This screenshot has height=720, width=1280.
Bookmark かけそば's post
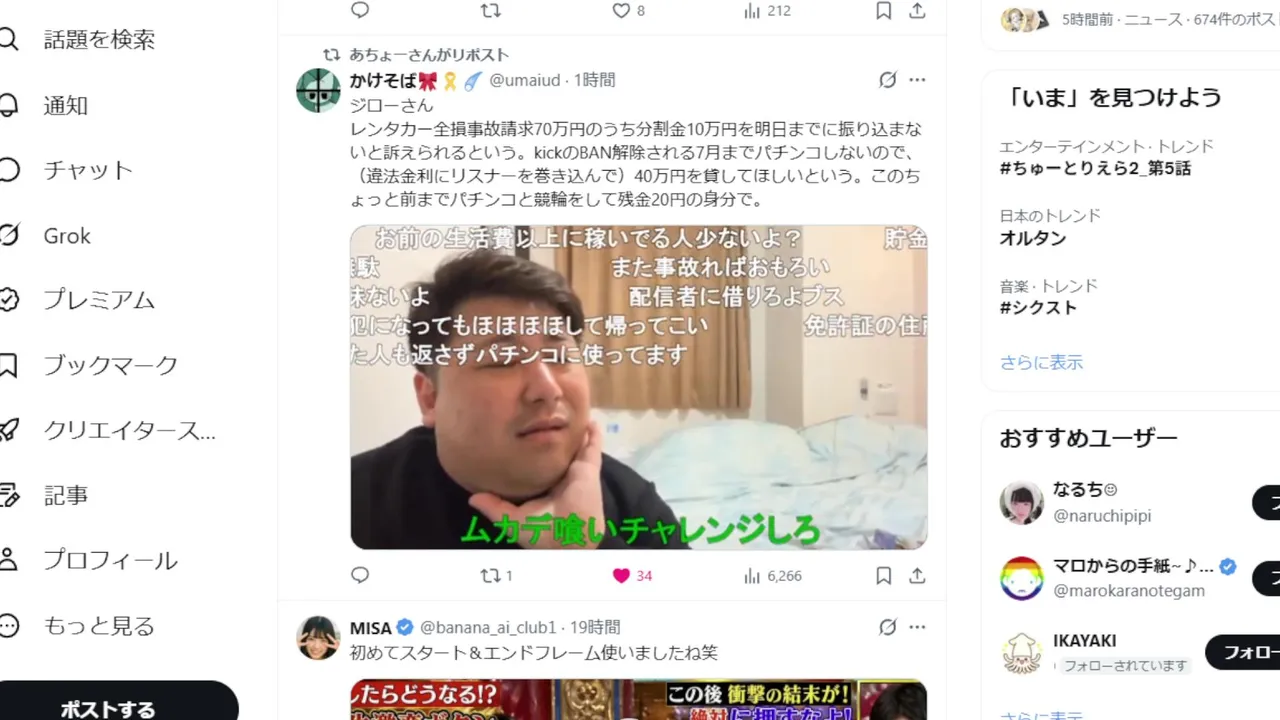coord(884,575)
